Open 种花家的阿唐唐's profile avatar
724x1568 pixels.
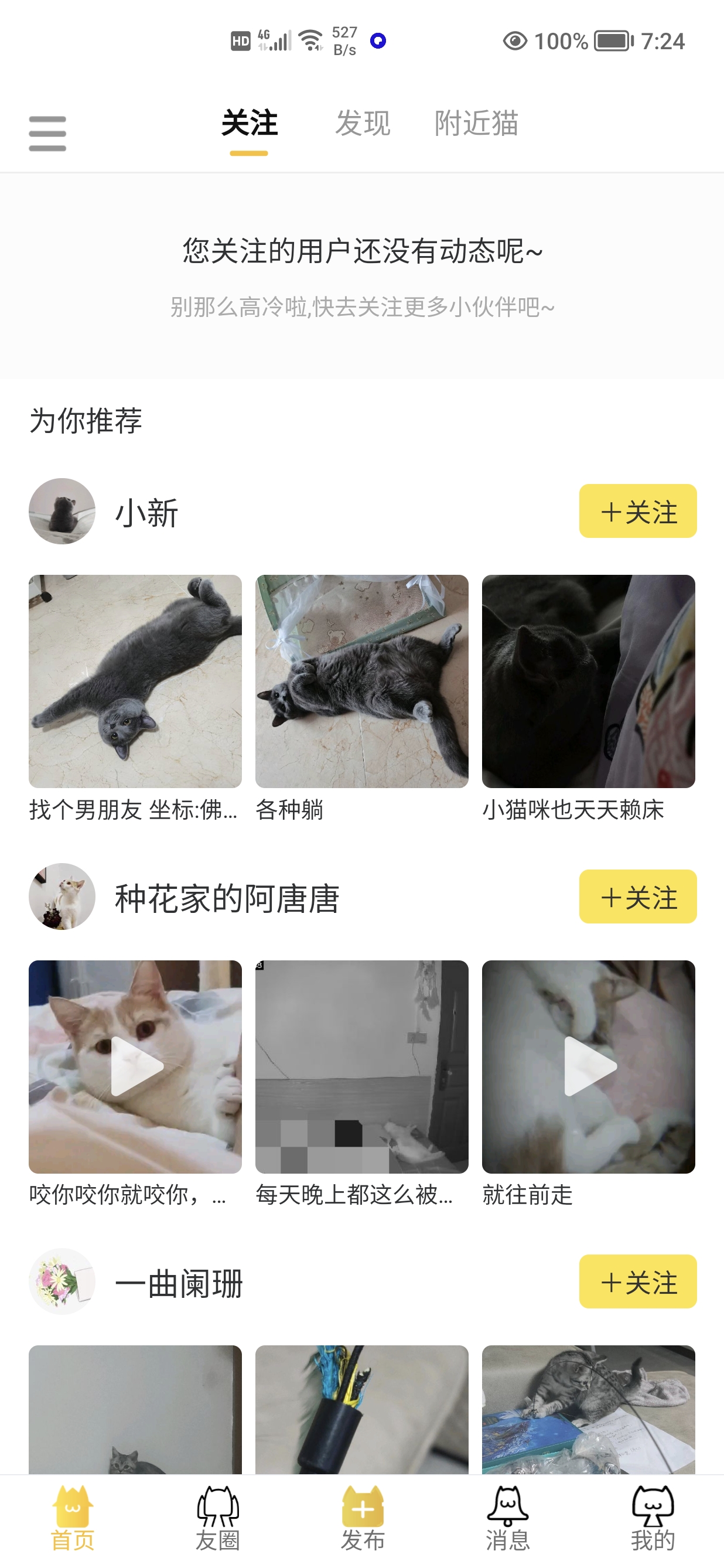pyautogui.click(x=62, y=897)
